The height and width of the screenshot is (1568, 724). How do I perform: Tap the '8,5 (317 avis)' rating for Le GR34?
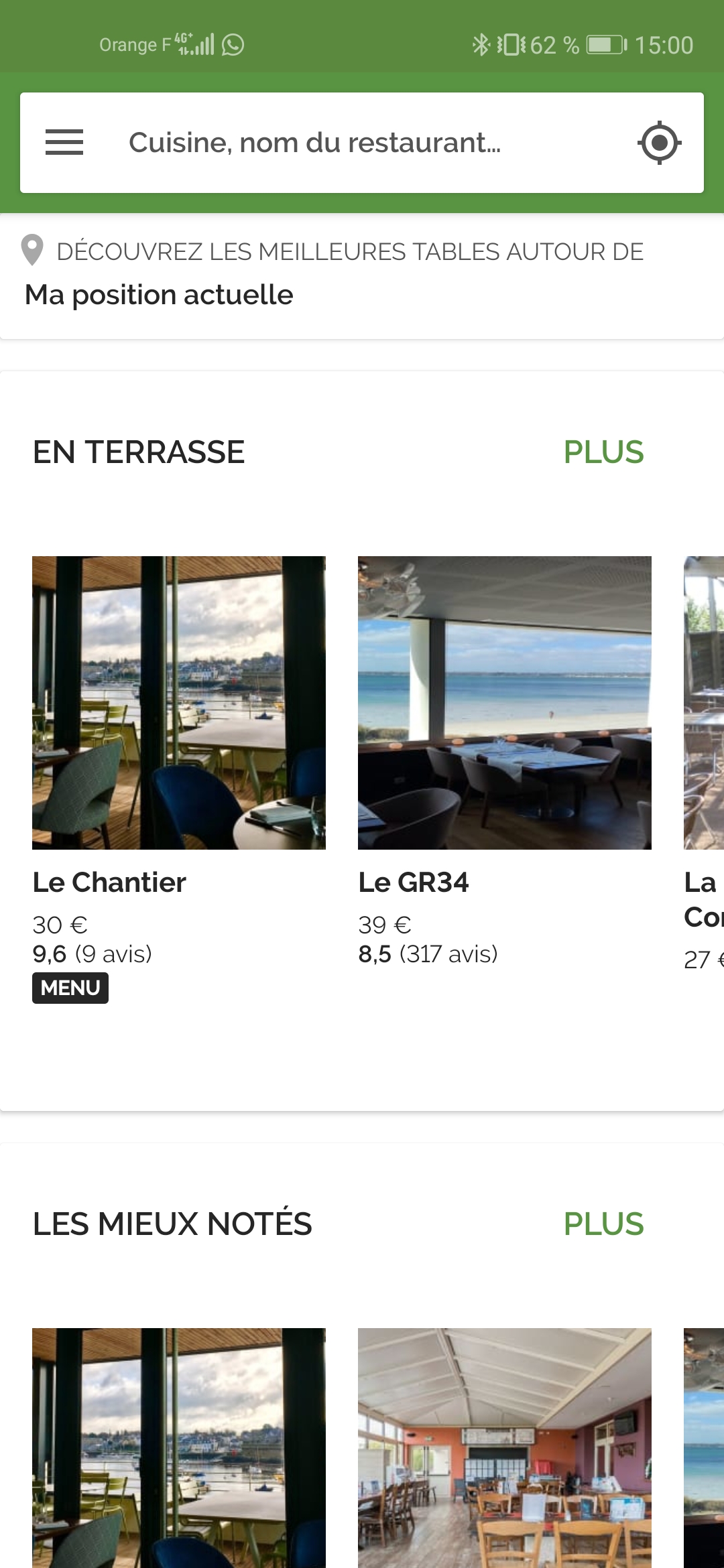click(x=428, y=954)
